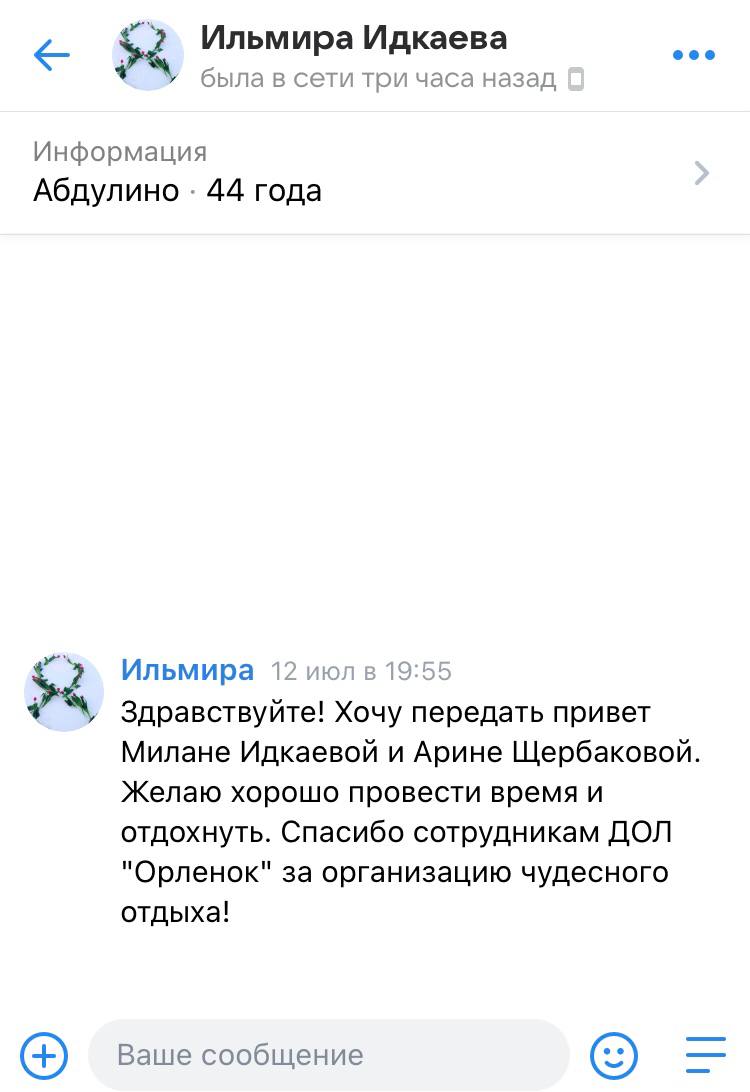Tap the sender name Ильмира in the message
This screenshot has width=750, height=1092.
pos(187,669)
